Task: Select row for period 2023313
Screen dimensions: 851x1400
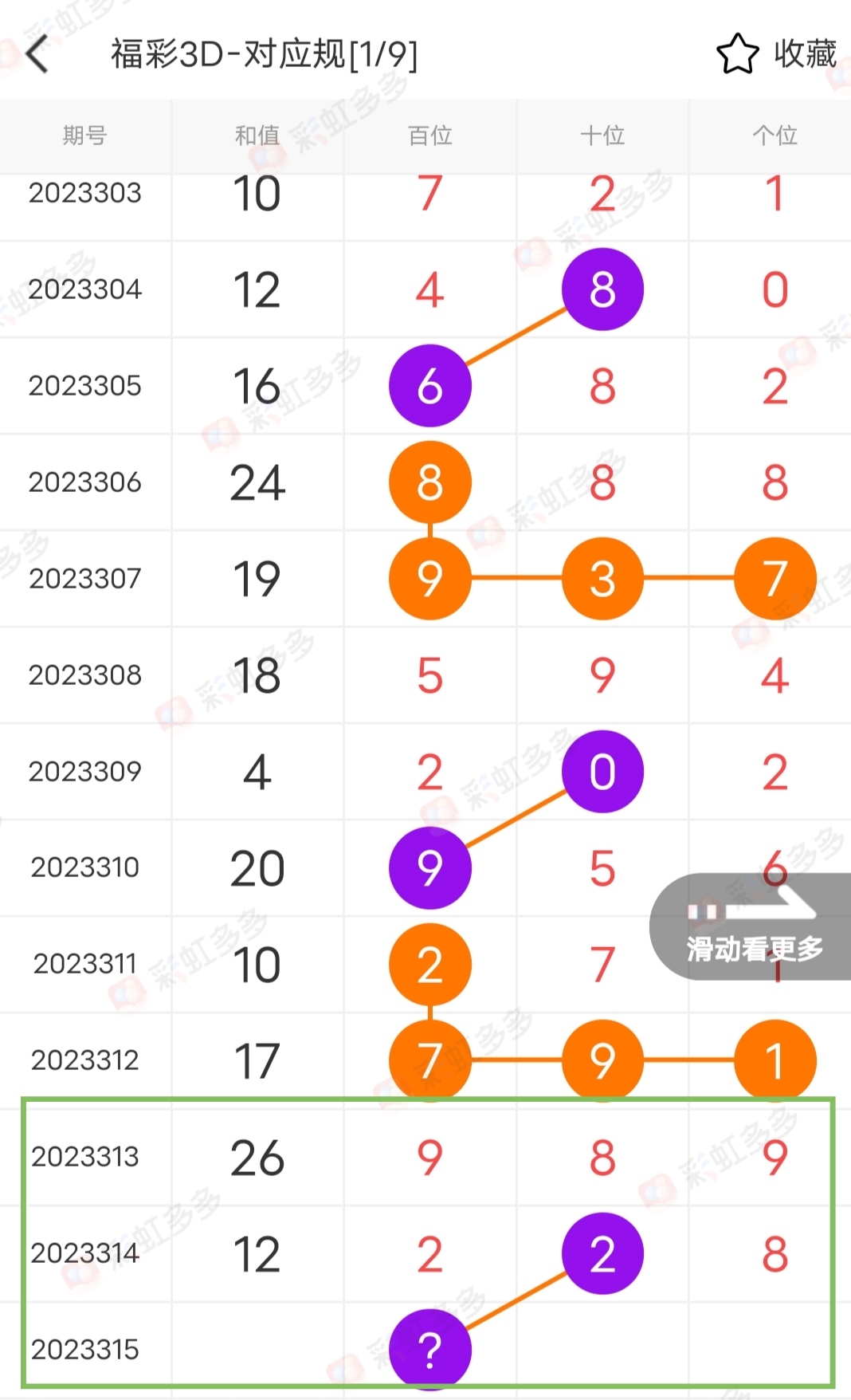Action: [85, 1156]
